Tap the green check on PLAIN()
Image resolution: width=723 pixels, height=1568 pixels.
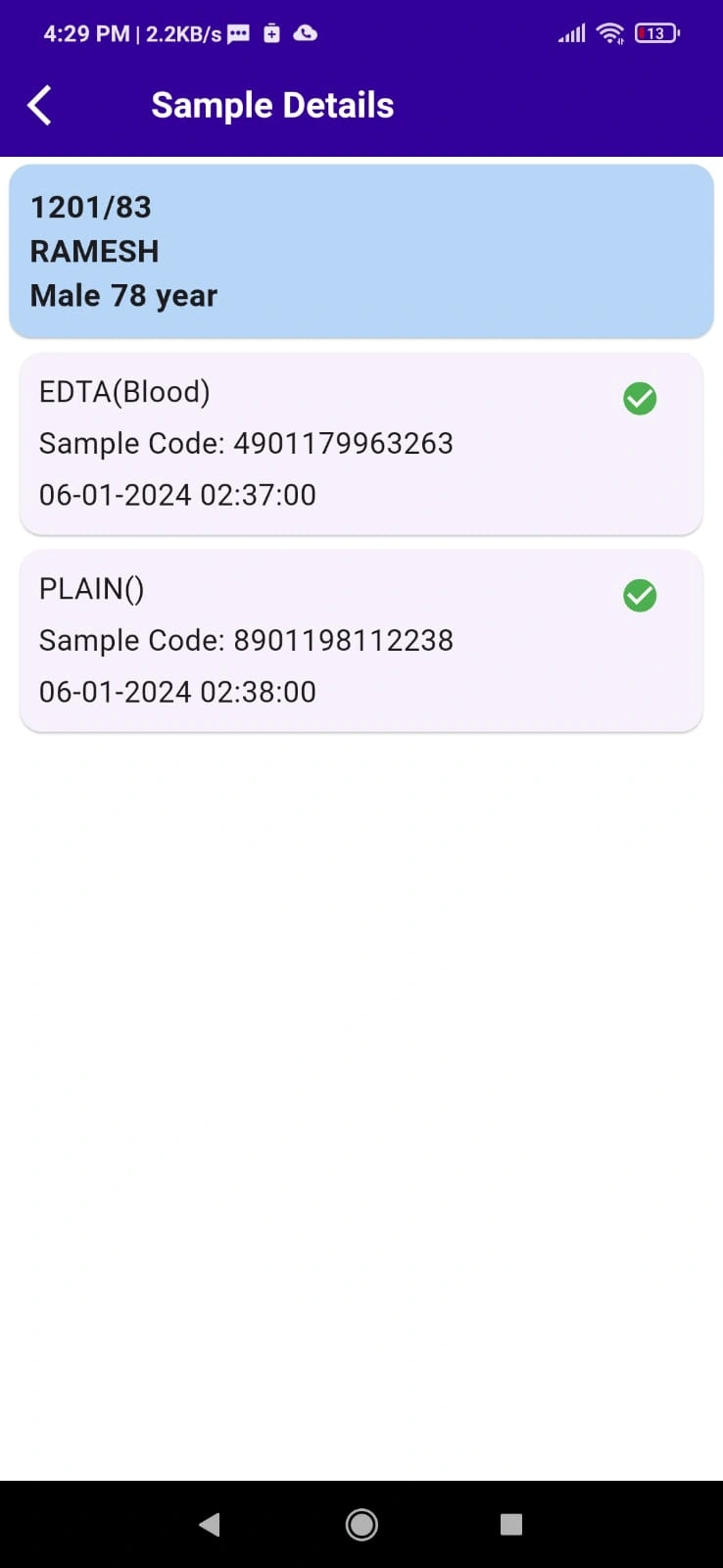pyautogui.click(x=640, y=596)
